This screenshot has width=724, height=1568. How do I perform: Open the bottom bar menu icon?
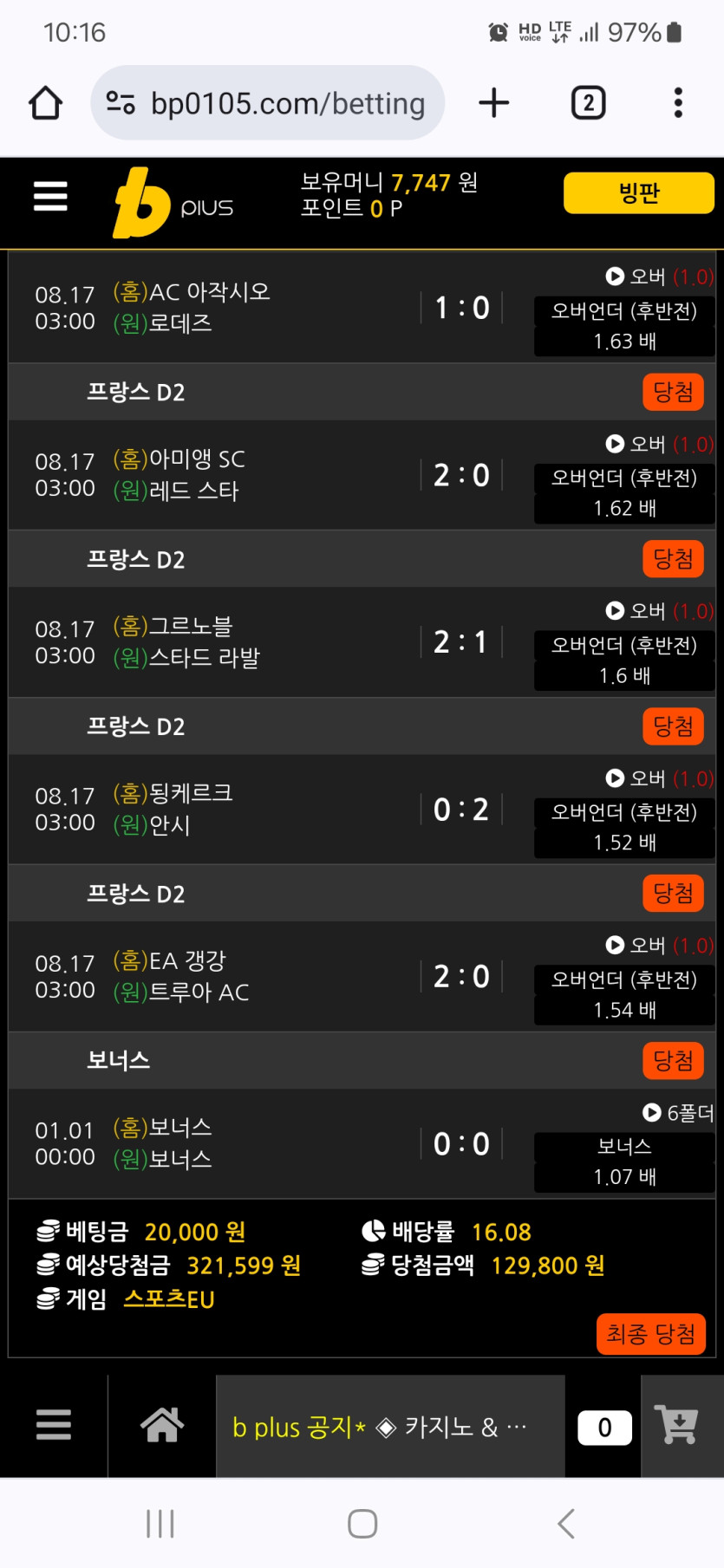click(x=54, y=1425)
